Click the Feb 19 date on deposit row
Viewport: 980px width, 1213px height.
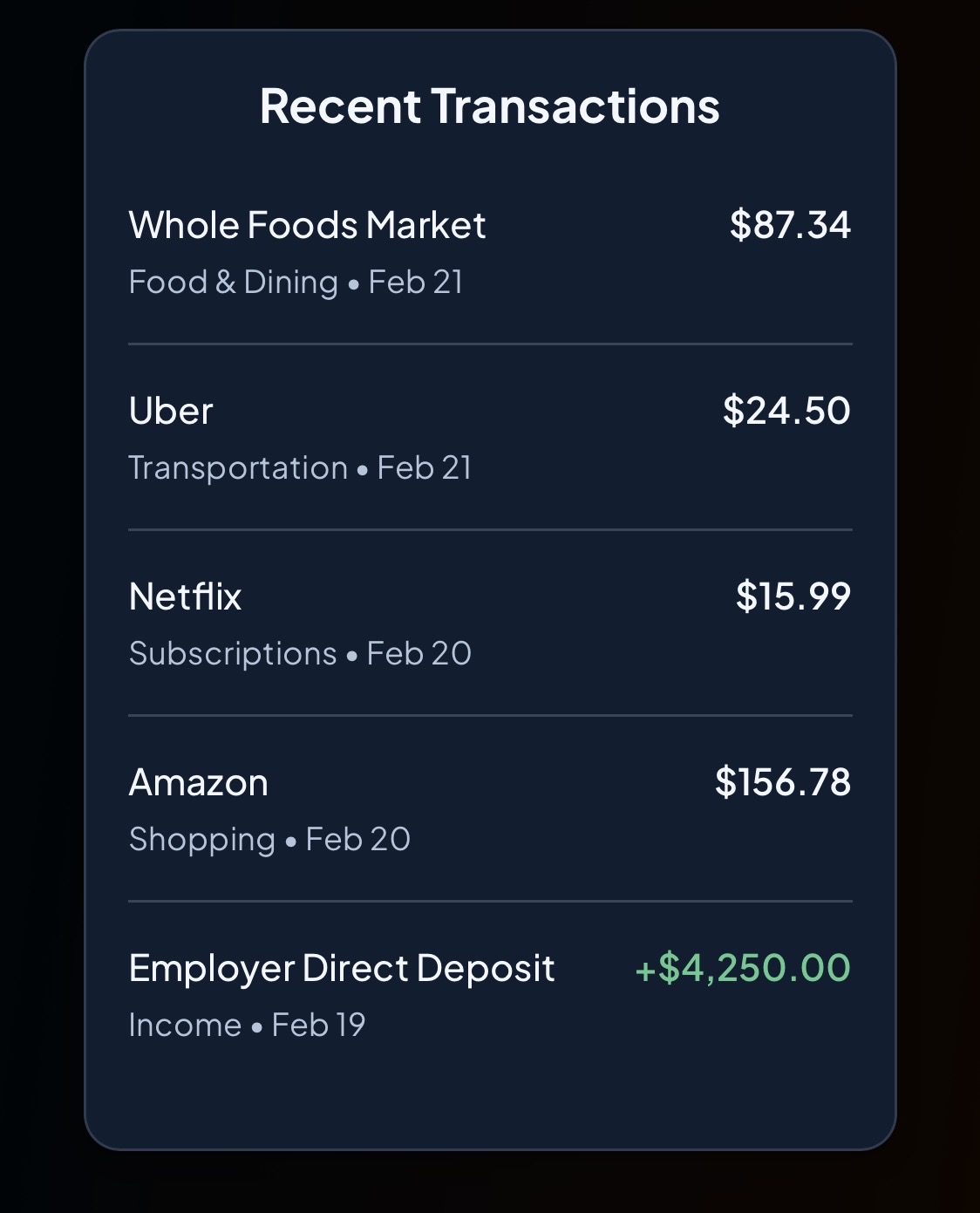coord(316,1025)
